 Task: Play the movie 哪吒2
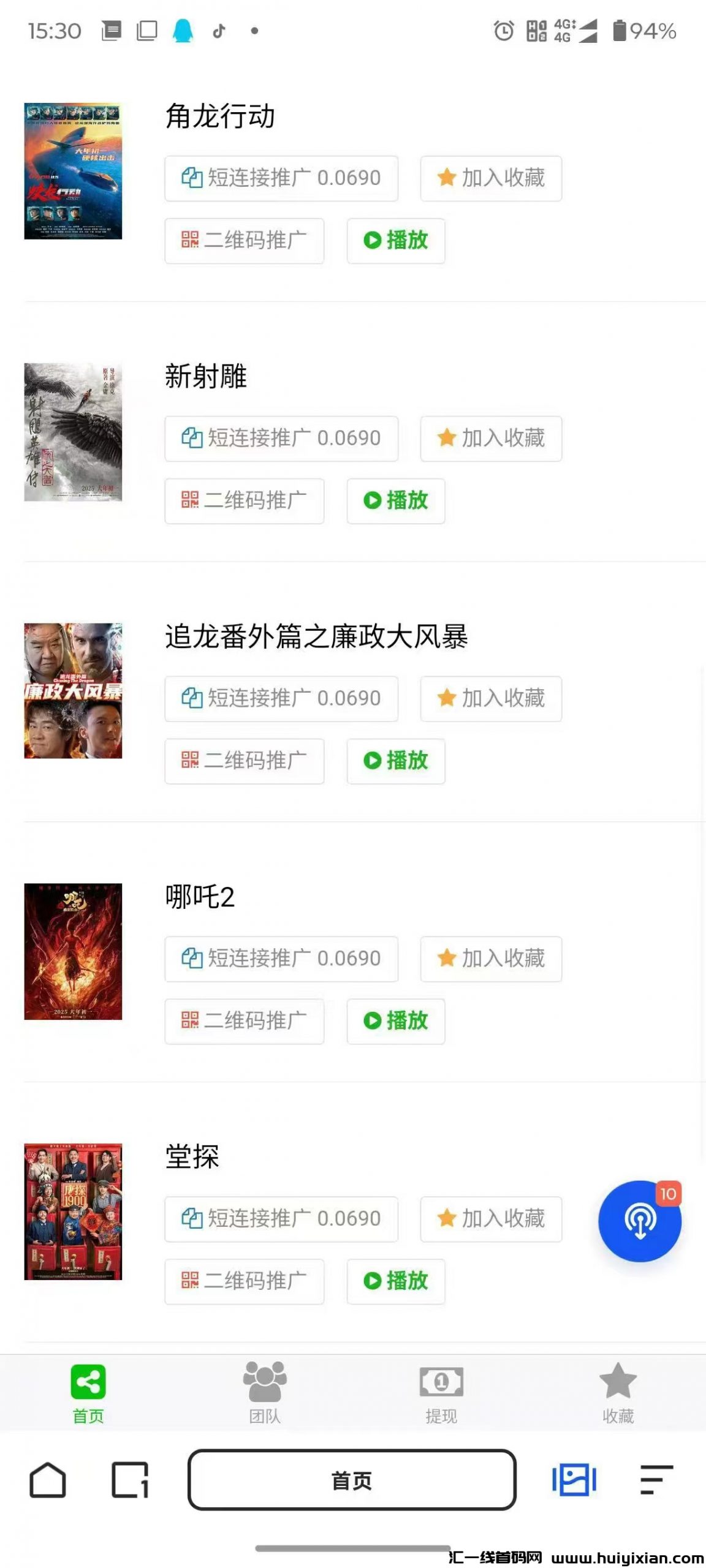[x=396, y=1021]
